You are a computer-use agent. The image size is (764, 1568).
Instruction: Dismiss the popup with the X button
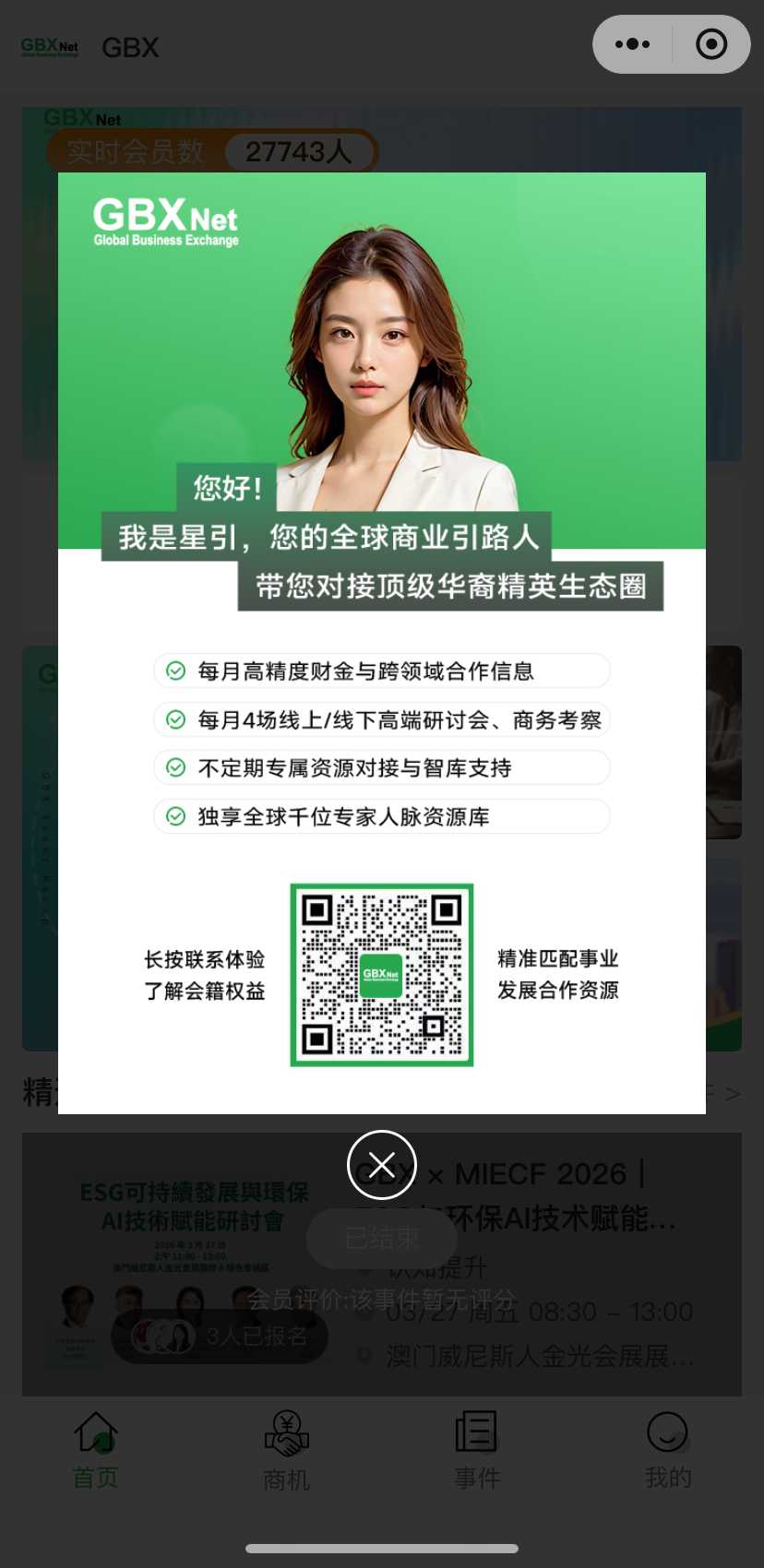click(381, 1164)
